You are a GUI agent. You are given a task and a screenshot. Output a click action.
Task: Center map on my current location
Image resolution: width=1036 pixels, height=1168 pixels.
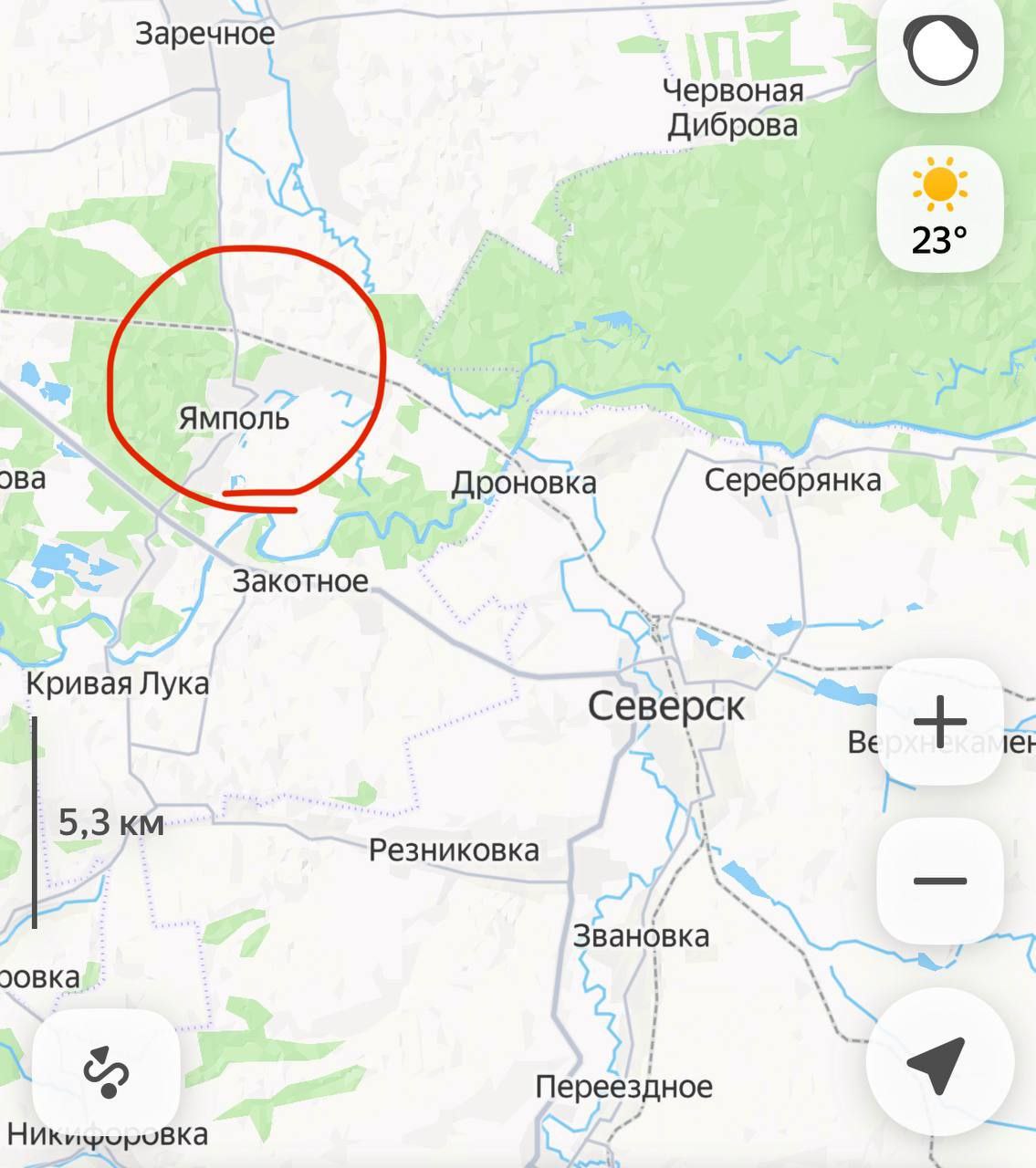click(939, 1062)
